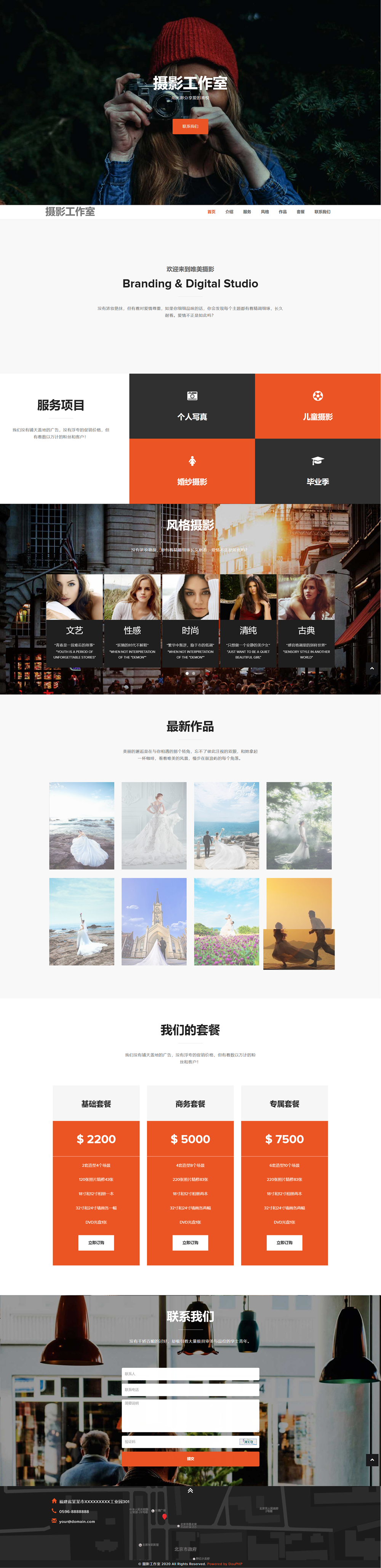The width and height of the screenshot is (381, 1568).
Task: Go to 首页 in the navigation bar
Action: (211, 212)
